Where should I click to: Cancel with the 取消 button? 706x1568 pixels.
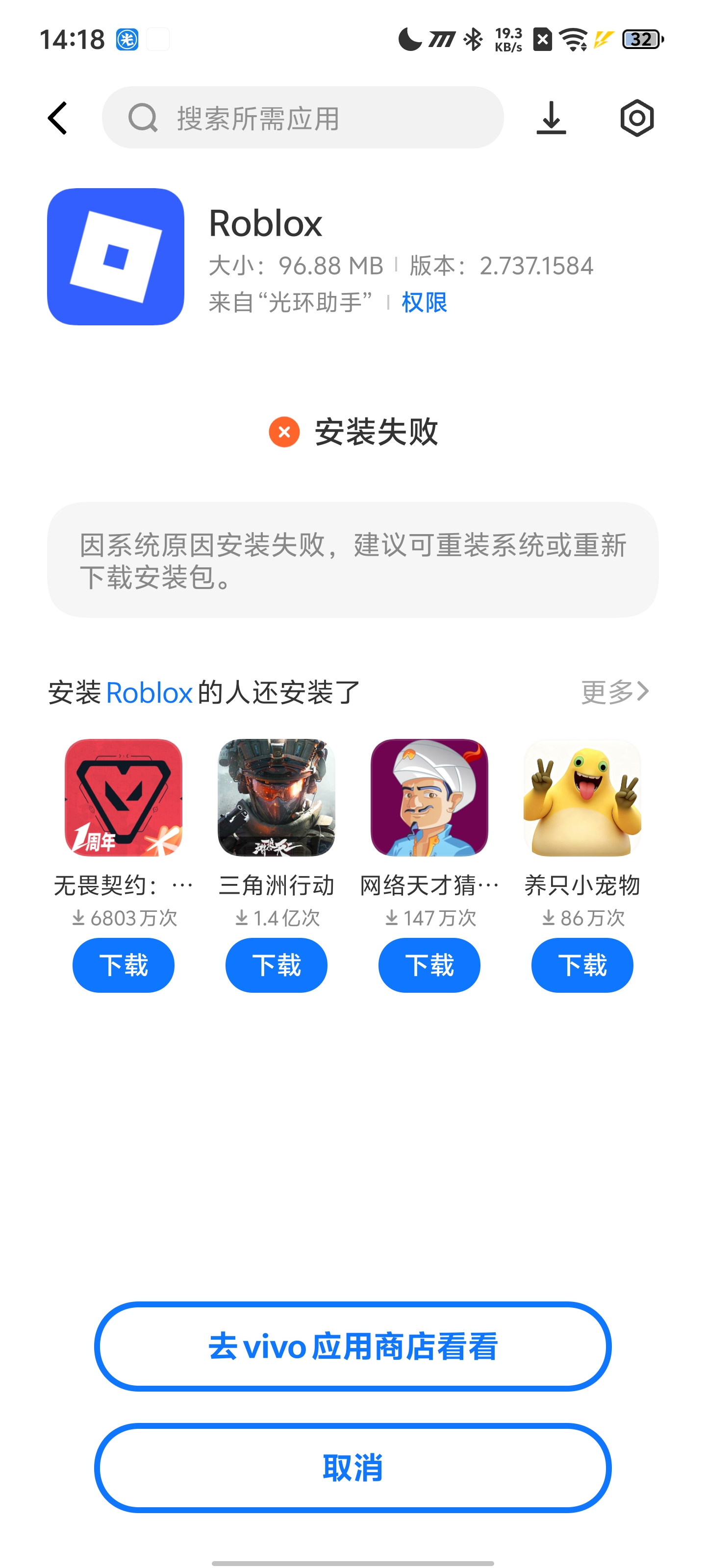(x=353, y=1468)
